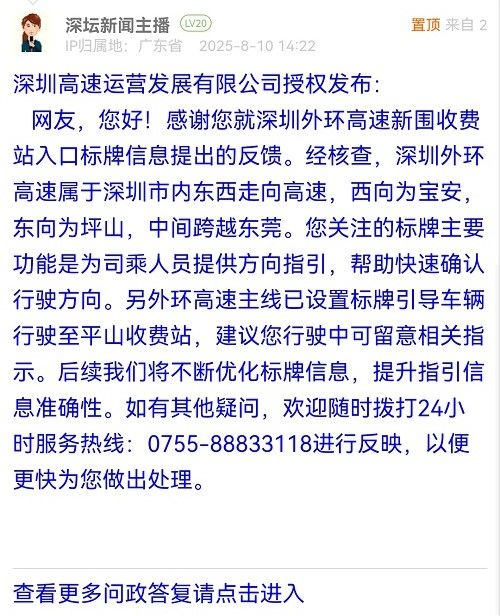
Task: Tap the LV20 level badge
Action: pos(196,24)
